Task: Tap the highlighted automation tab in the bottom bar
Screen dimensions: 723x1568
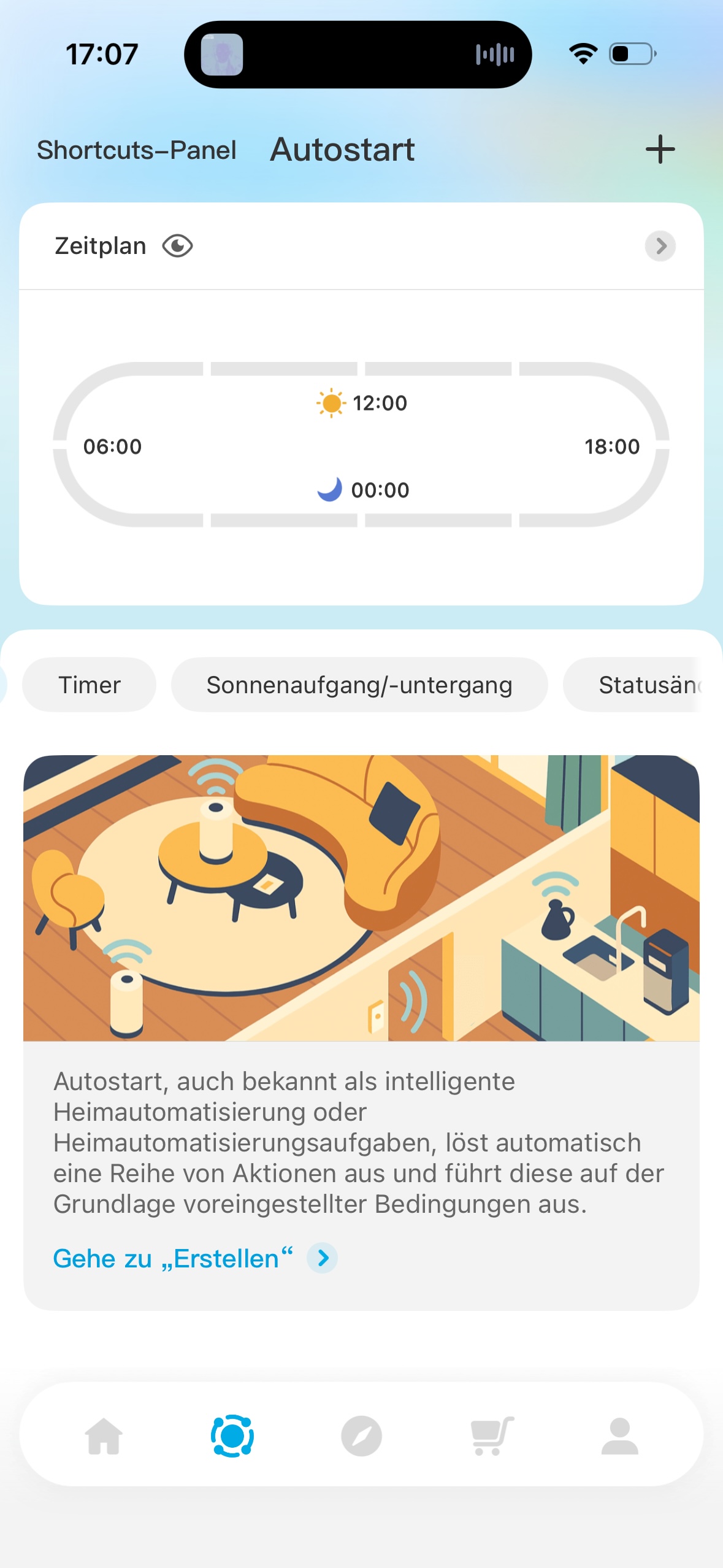Action: coord(232,1435)
